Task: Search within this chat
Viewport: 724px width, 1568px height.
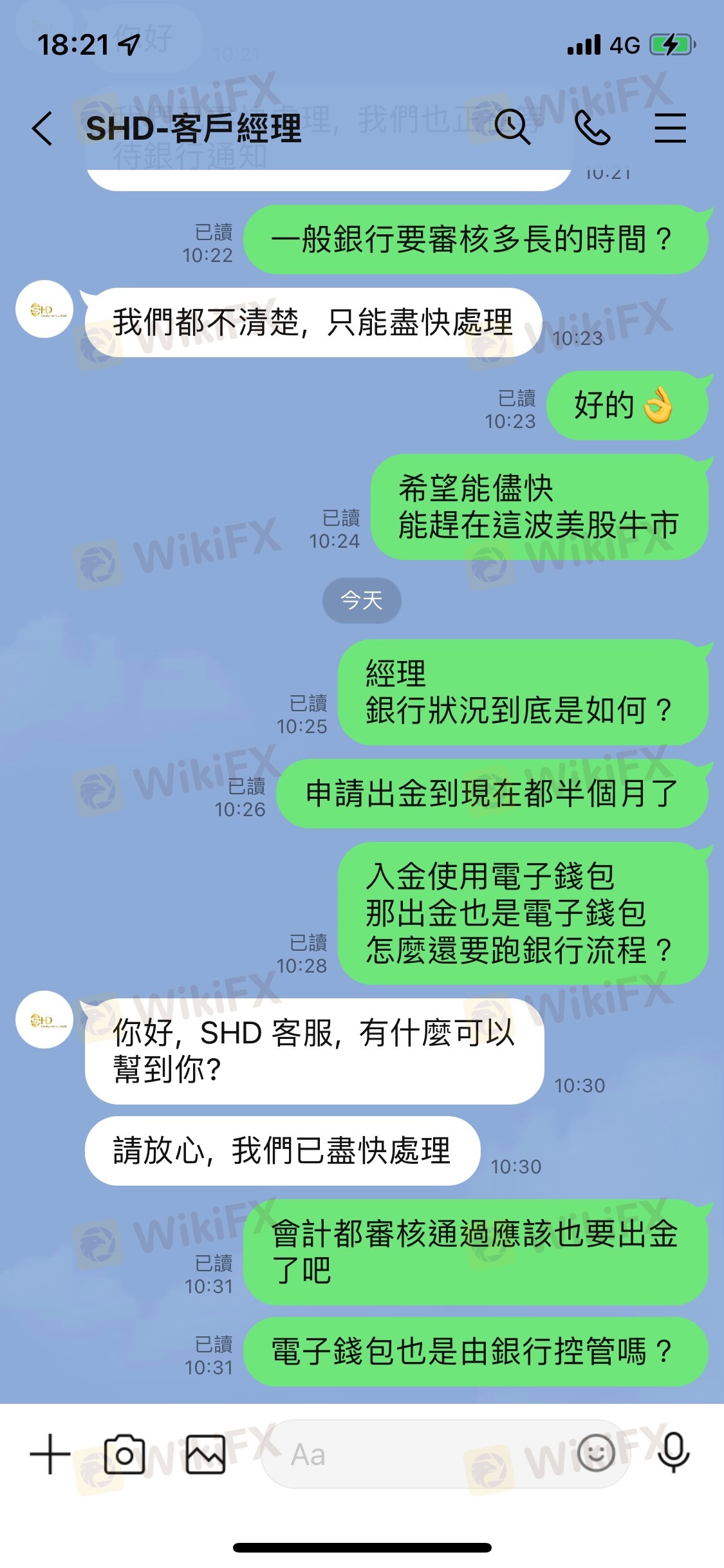Action: [x=512, y=127]
